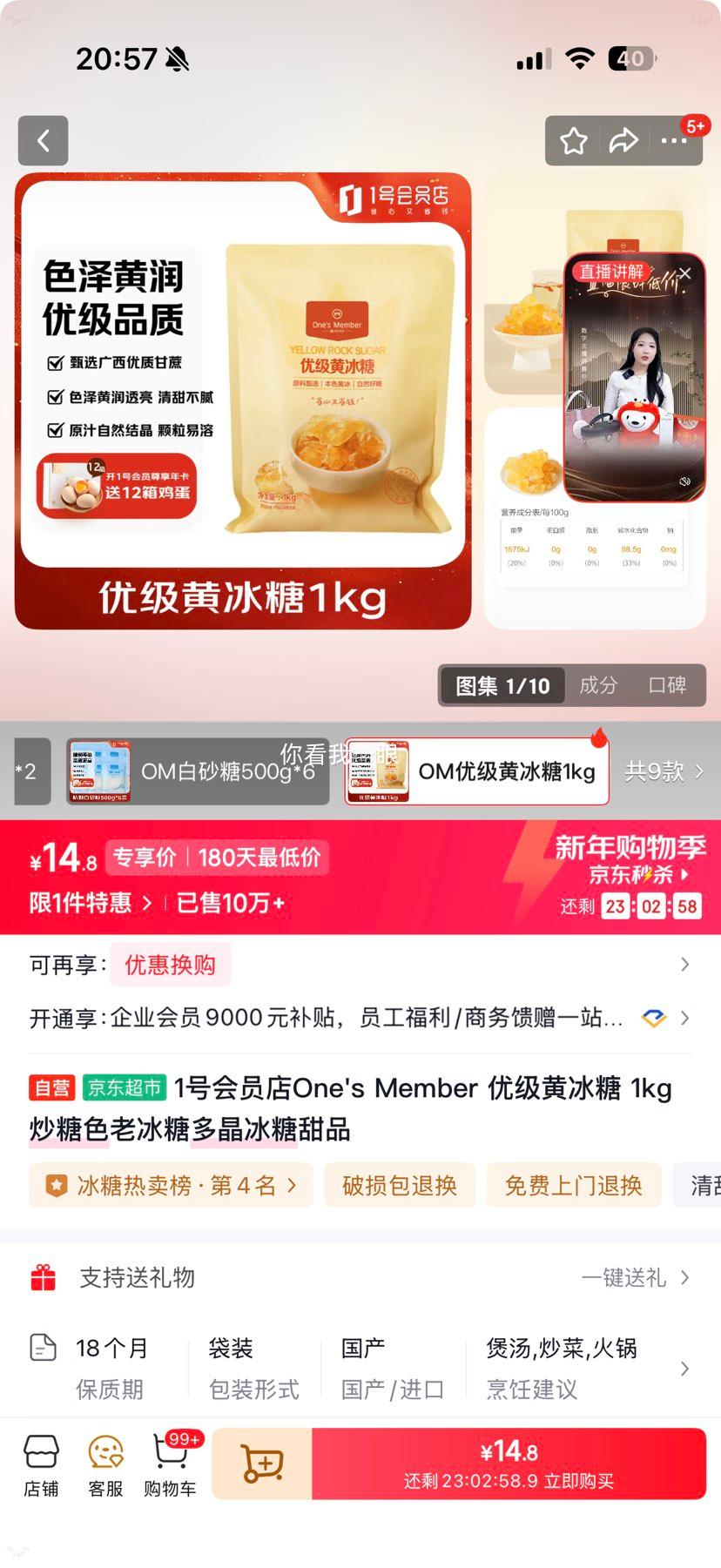Switch to the 口碑 tab
This screenshot has height=1568, width=721.
tap(667, 685)
